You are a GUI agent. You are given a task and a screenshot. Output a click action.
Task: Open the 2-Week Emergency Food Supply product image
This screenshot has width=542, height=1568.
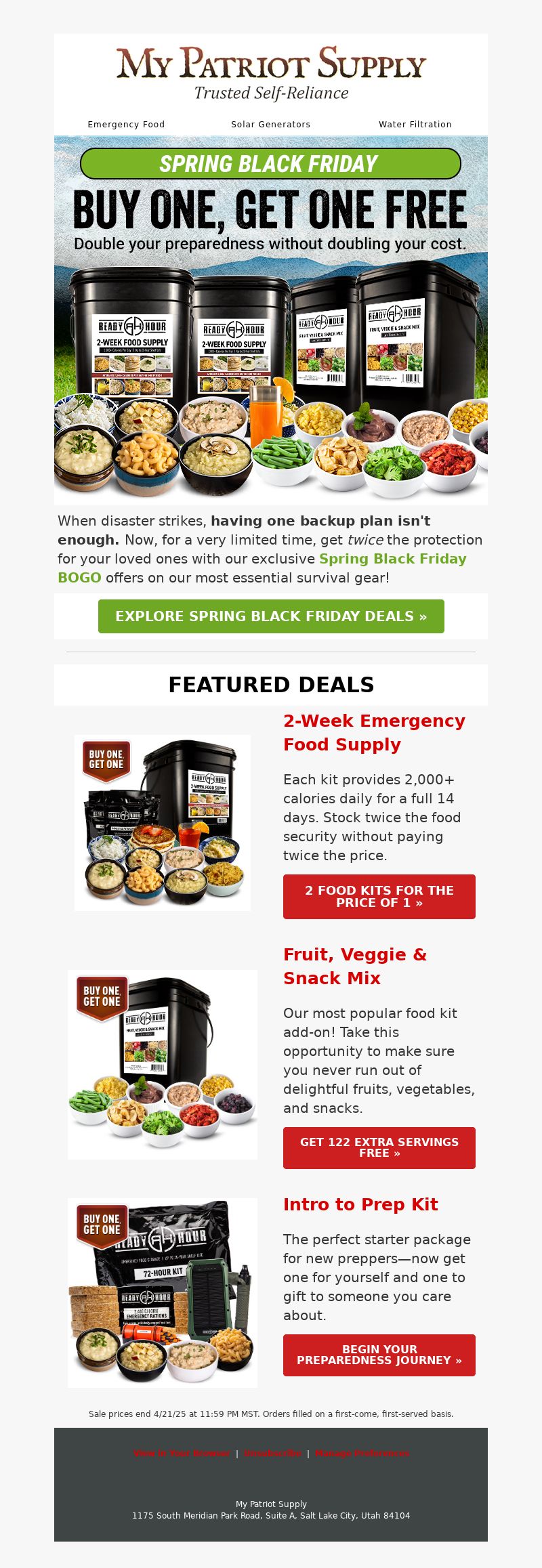163,822
